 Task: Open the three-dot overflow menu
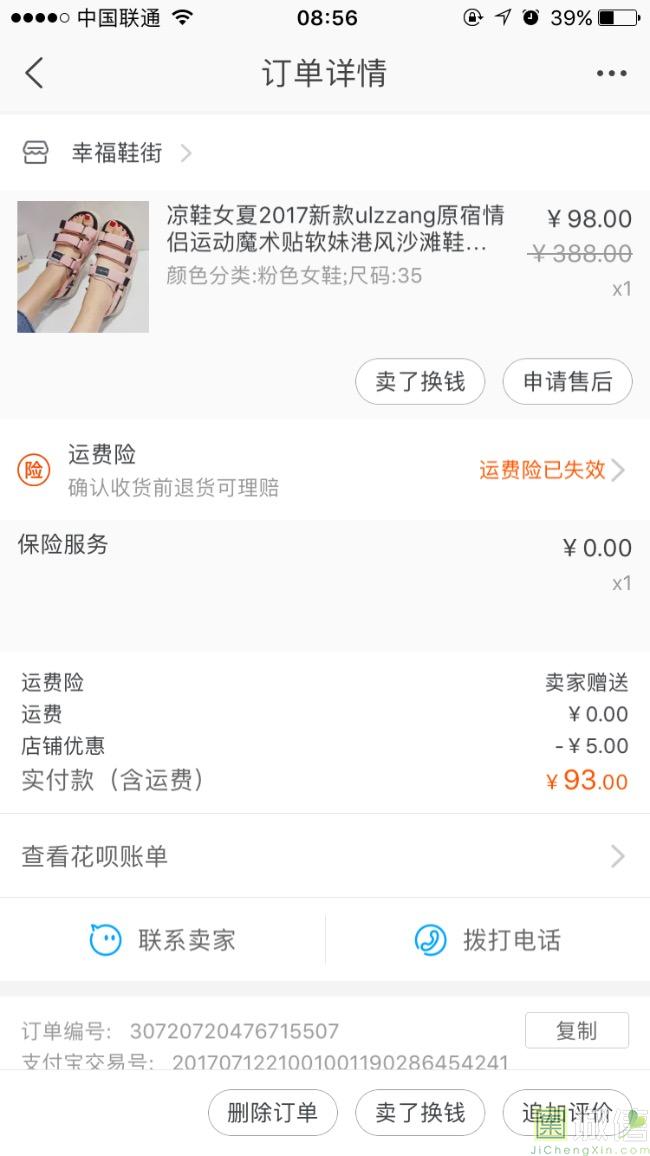pos(611,73)
